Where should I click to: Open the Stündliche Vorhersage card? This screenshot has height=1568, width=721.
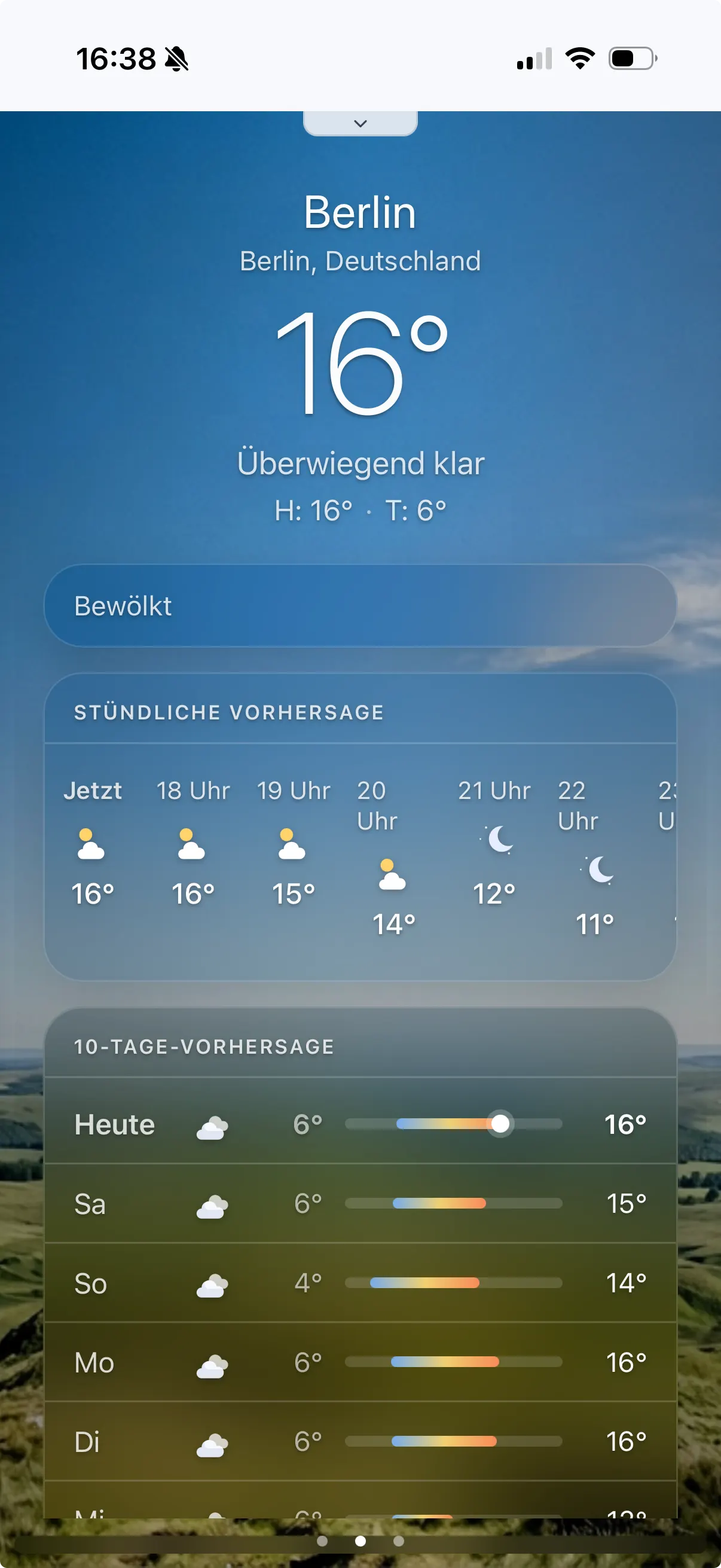pos(360,712)
